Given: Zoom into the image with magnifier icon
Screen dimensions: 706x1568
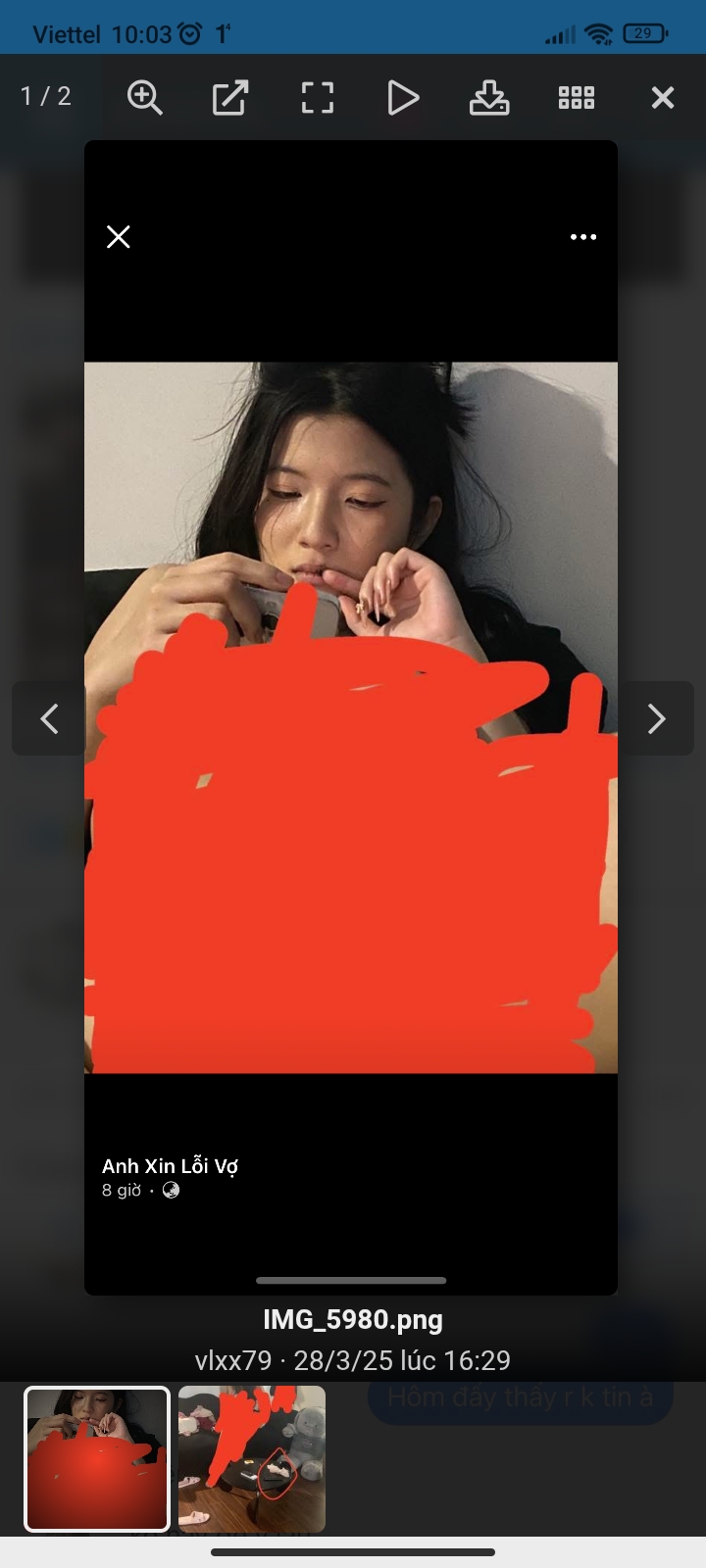Looking at the screenshot, I should pyautogui.click(x=145, y=97).
